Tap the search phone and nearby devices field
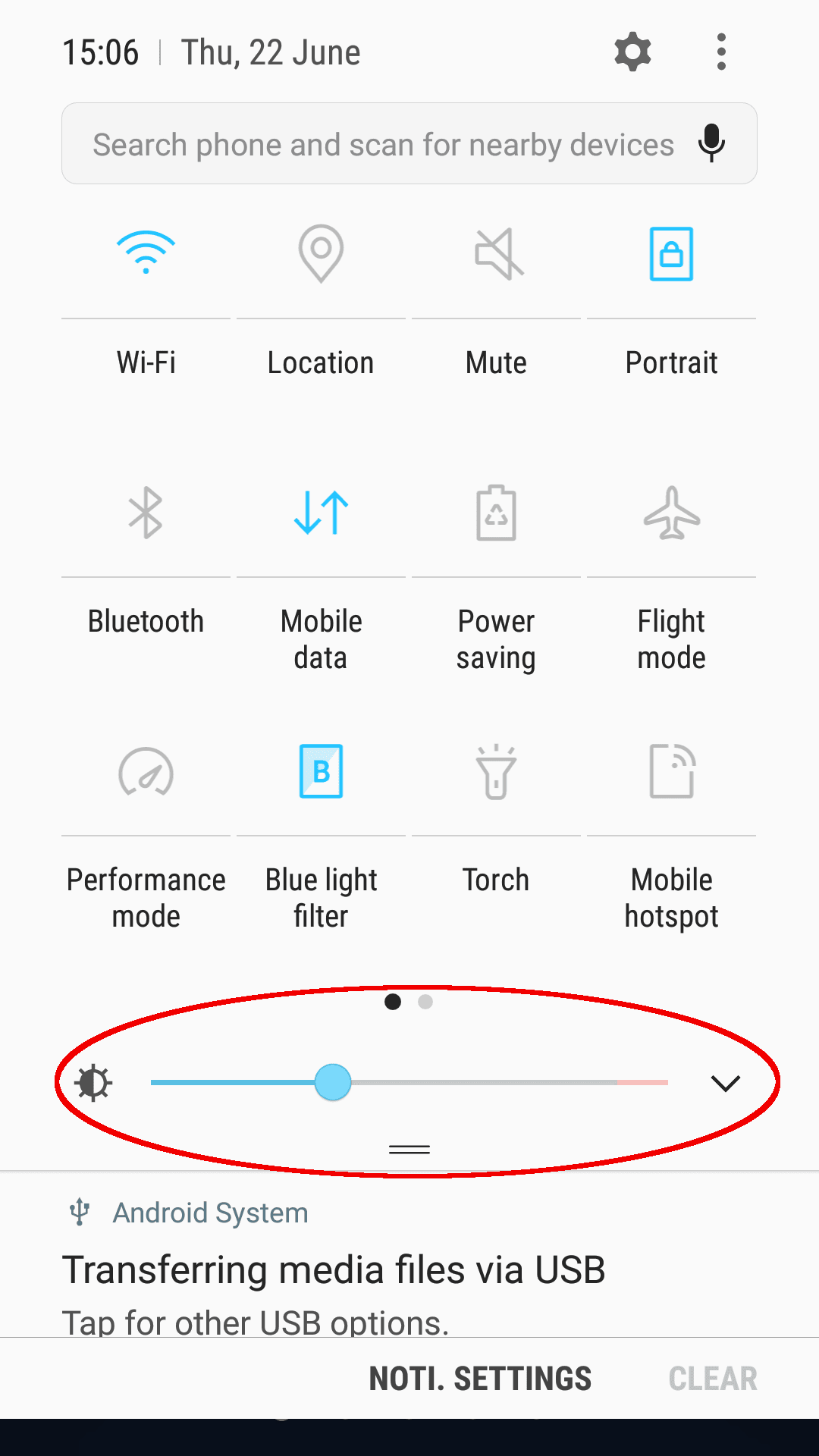The height and width of the screenshot is (1456, 819). point(383,144)
